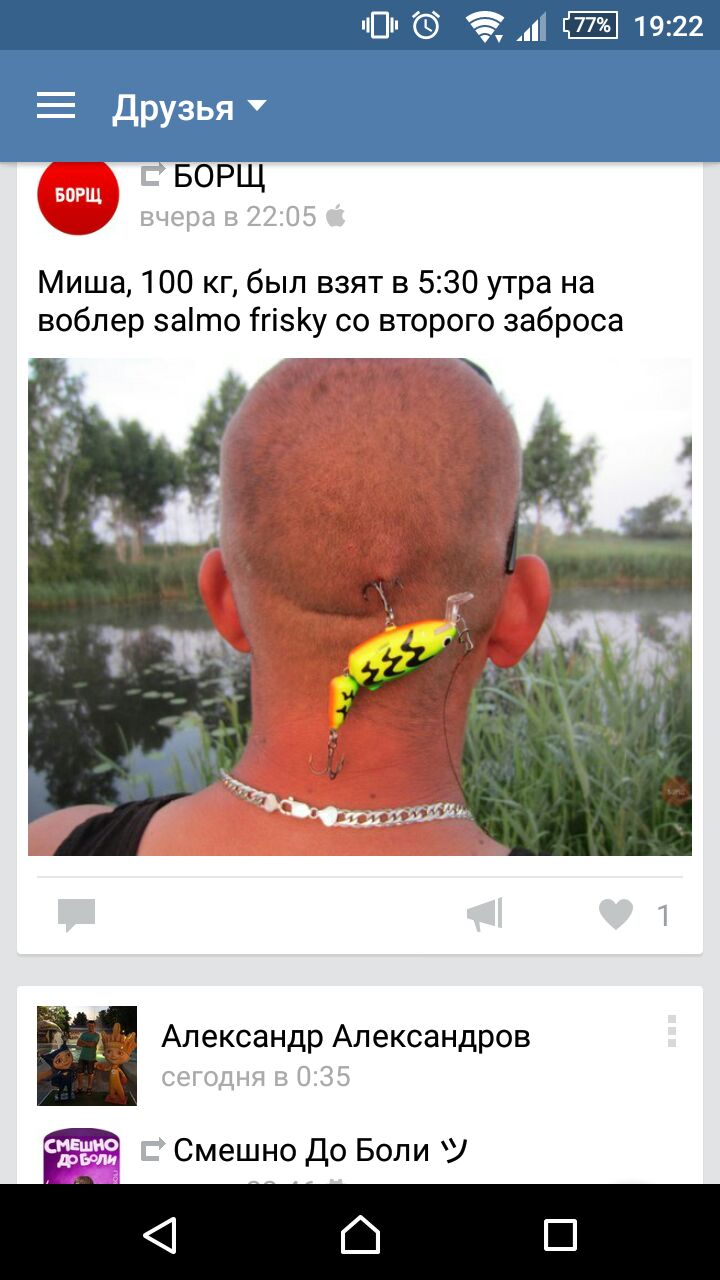Go back with the system back button
Viewport: 720px width, 1280px height.
(x=160, y=1234)
